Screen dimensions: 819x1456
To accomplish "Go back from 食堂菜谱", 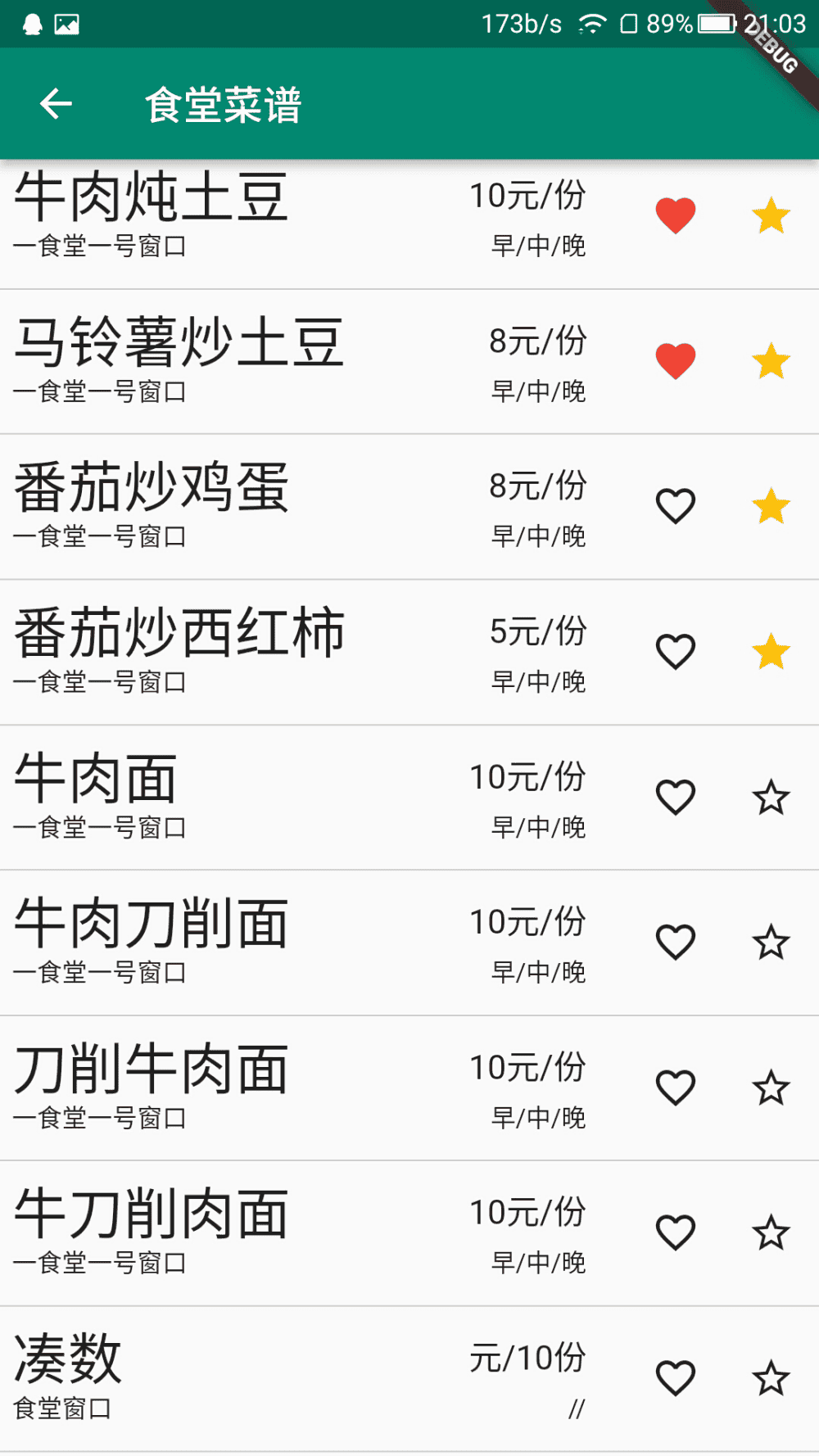I will point(56,104).
